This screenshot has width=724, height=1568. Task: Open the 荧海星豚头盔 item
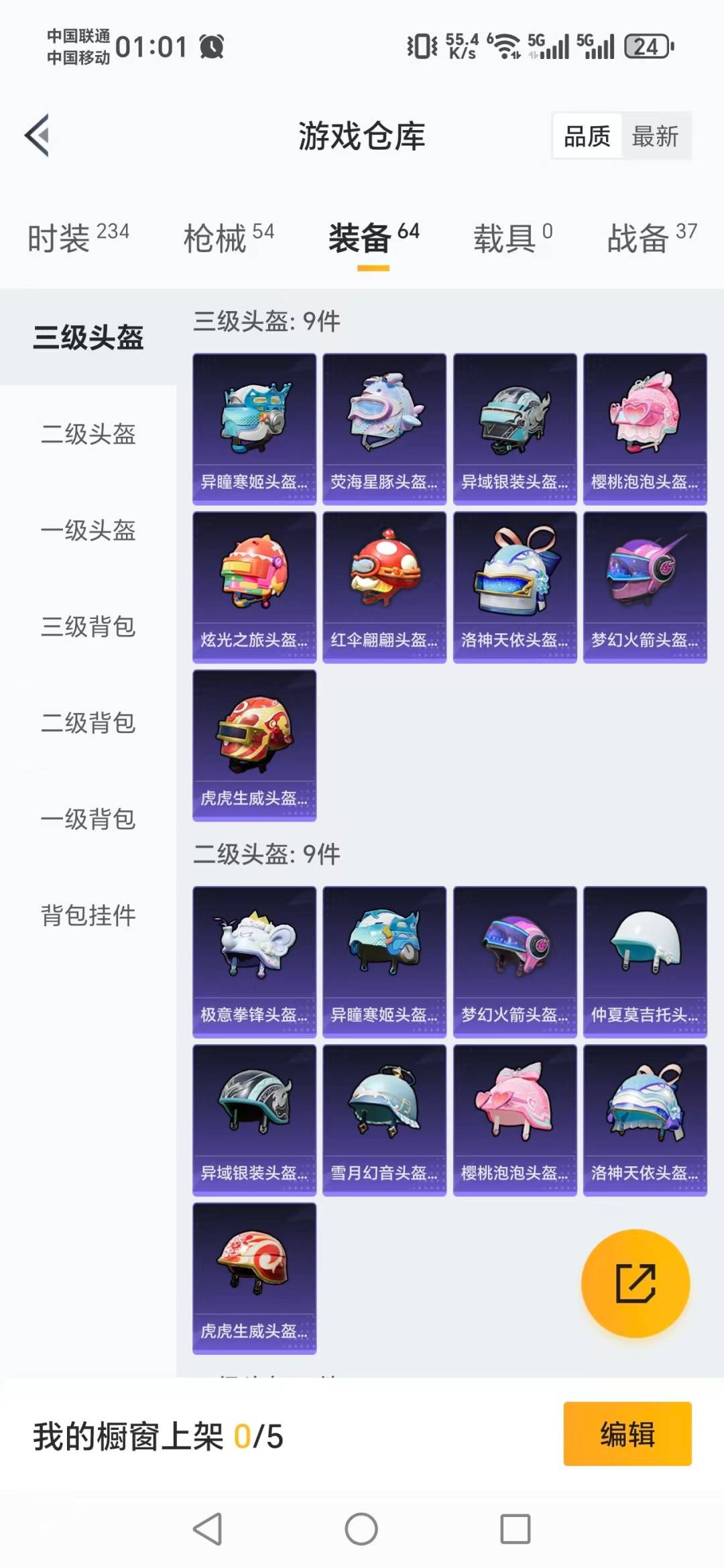[x=384, y=429]
